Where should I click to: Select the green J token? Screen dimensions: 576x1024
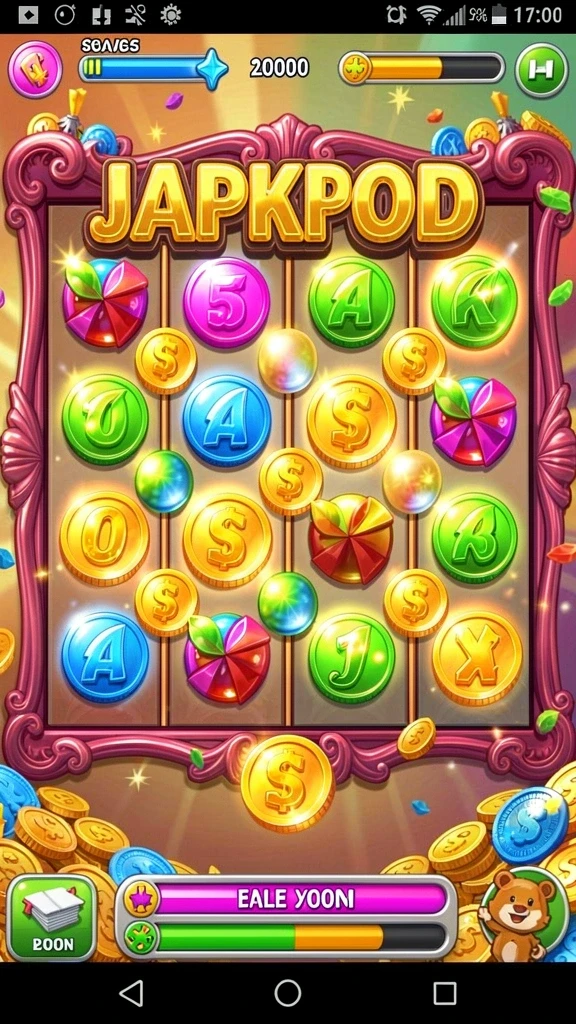point(351,658)
